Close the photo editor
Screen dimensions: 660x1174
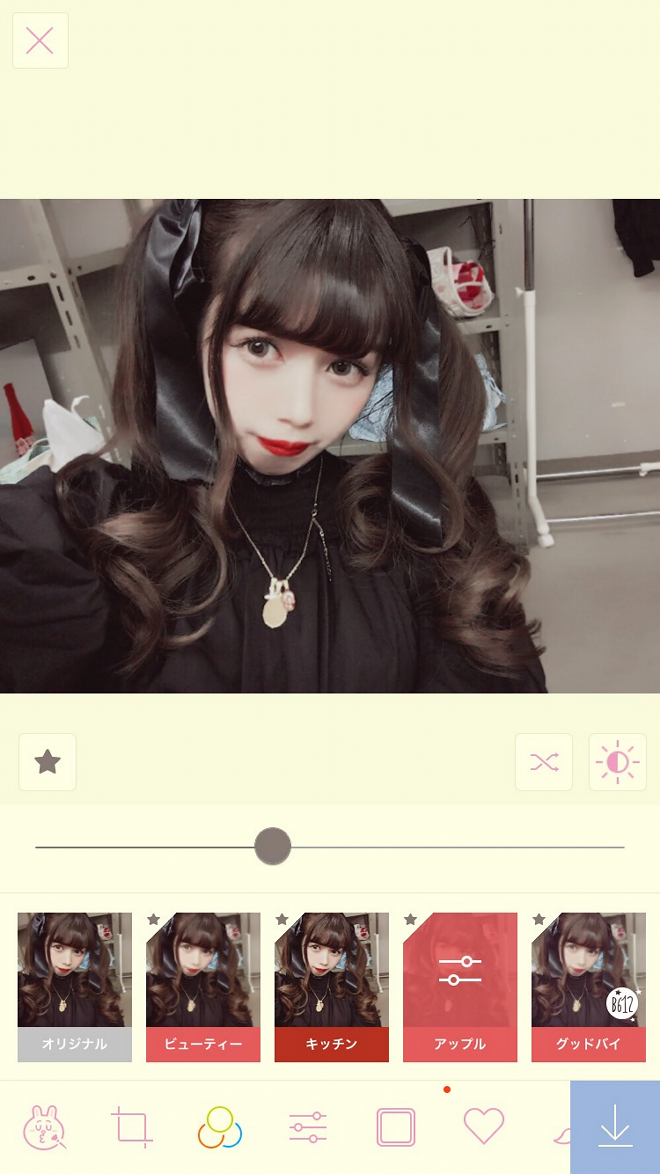pyautogui.click(x=40, y=41)
